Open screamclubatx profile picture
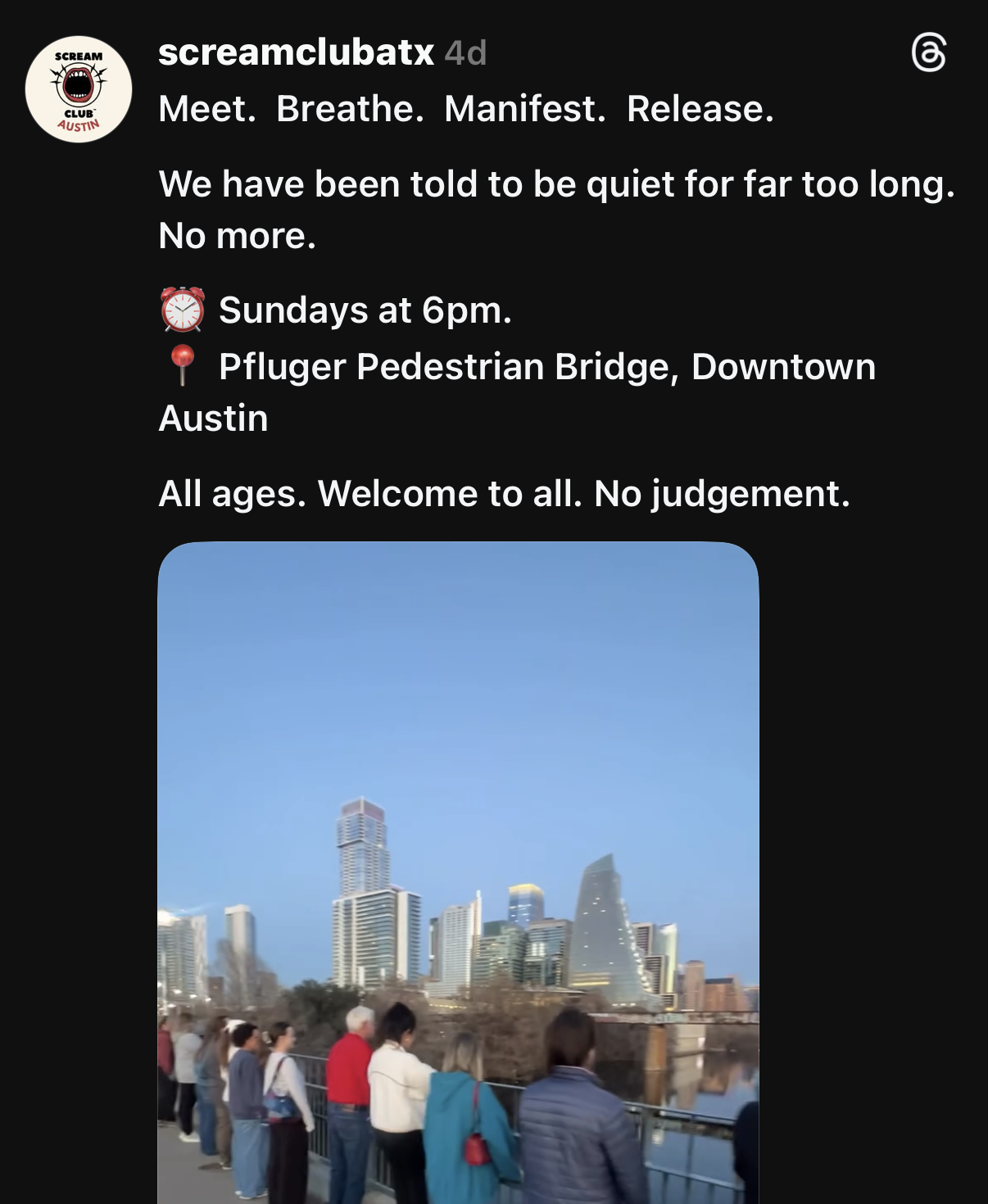 point(79,89)
